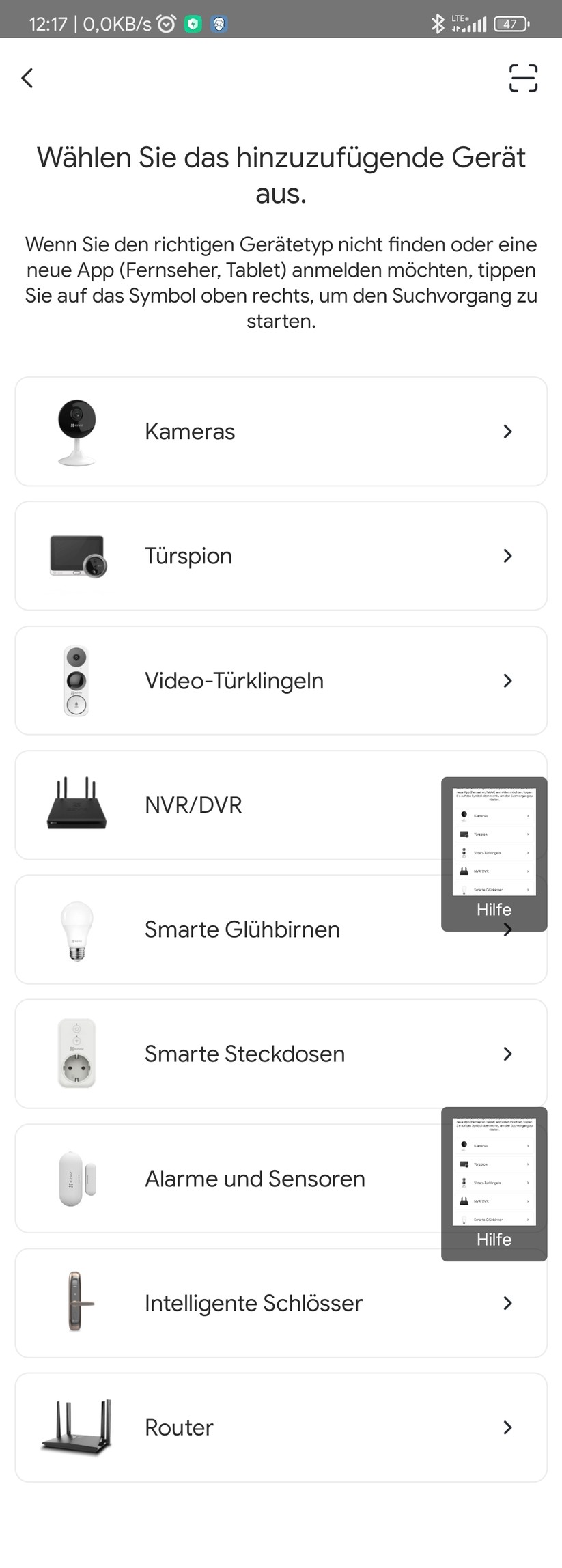Select the doorbell icon beside Video-Türklingeln
Viewport: 562px width, 1568px height.
click(76, 680)
